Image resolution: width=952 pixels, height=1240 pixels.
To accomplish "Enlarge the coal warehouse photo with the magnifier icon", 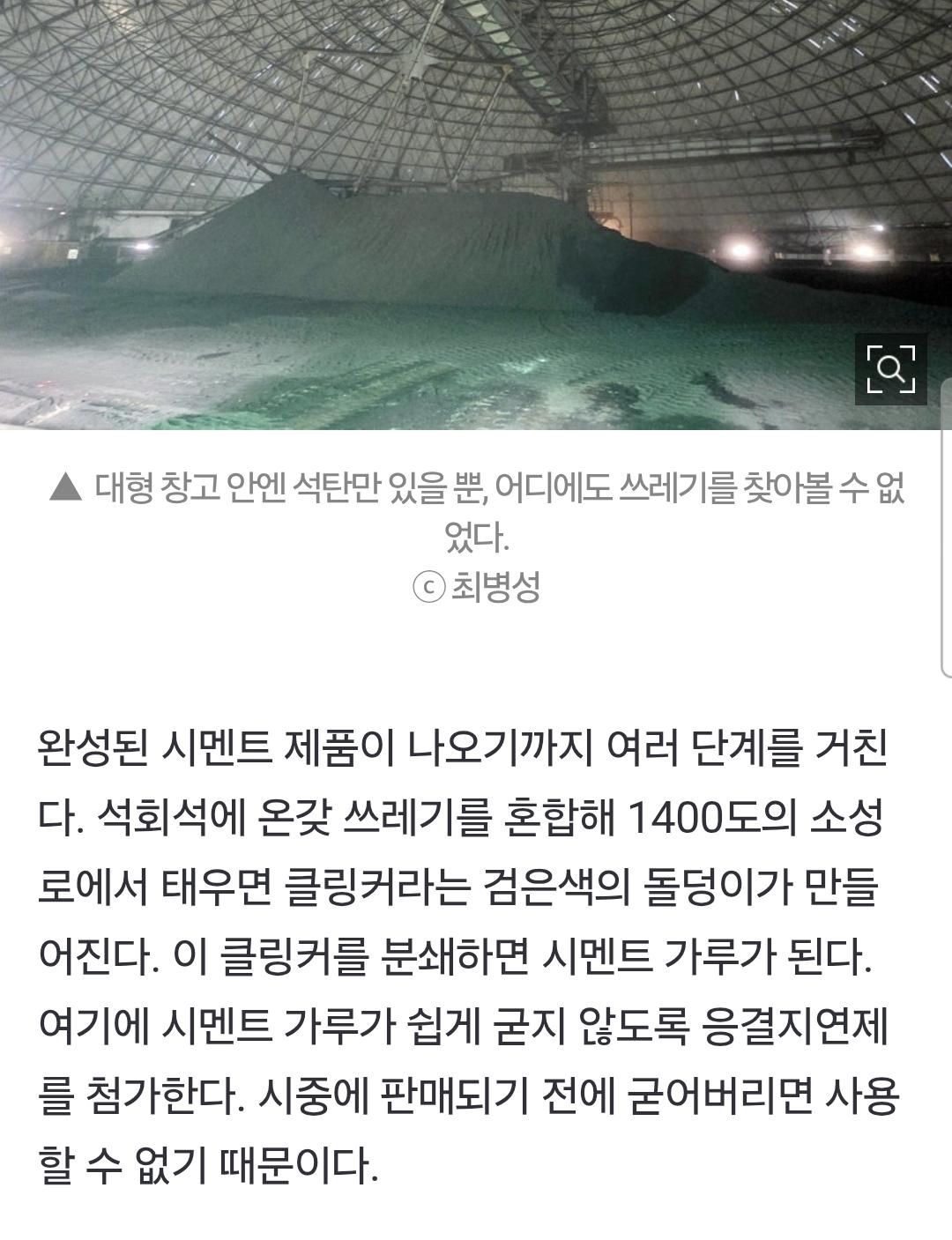I will (x=890, y=369).
